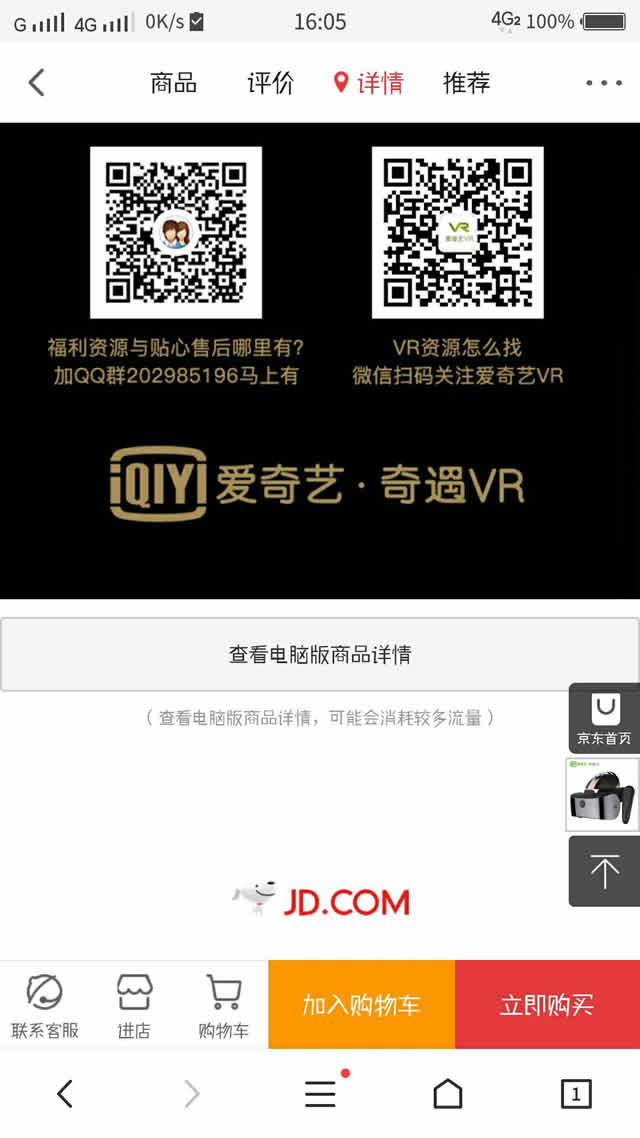
Task: Switch to the 商品 tab
Action: [173, 83]
